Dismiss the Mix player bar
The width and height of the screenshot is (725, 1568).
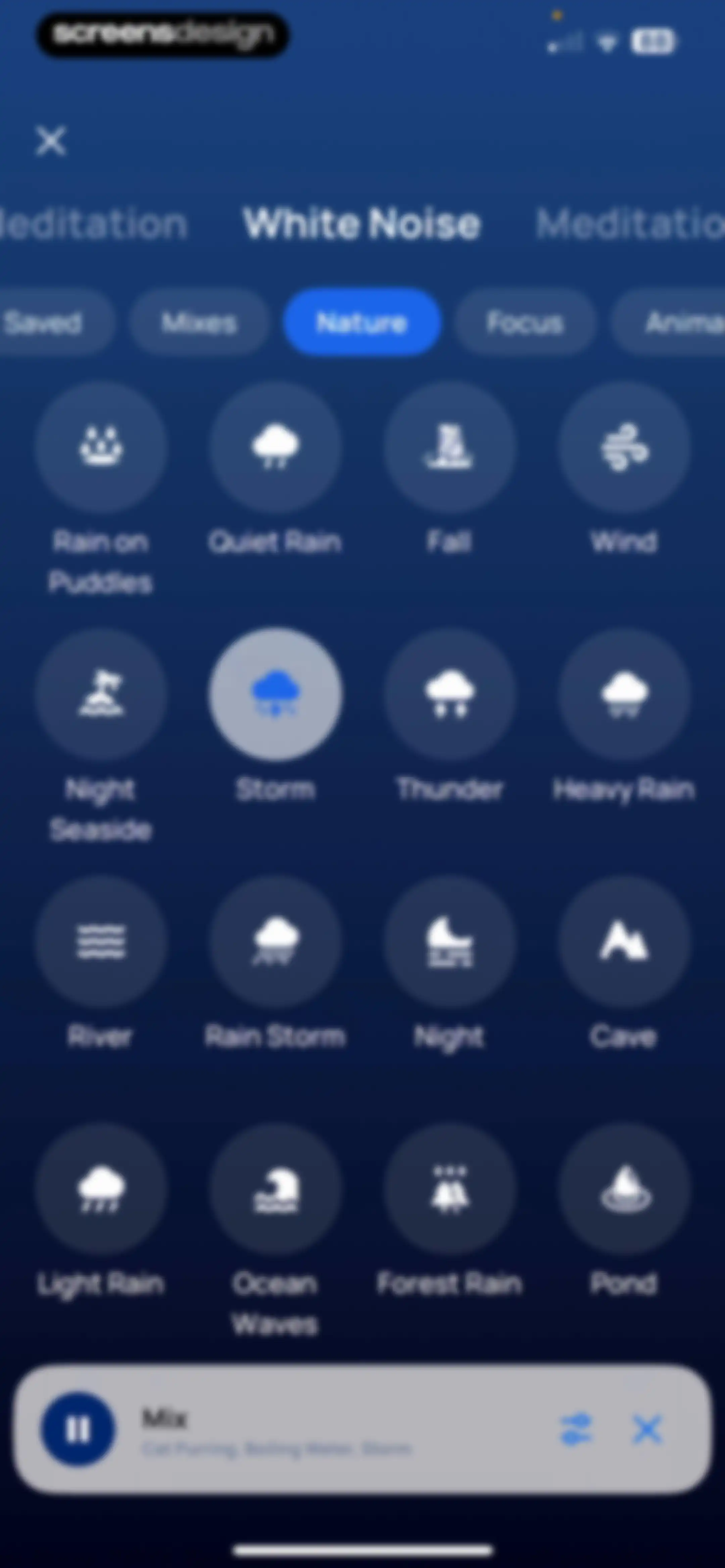pos(647,1429)
